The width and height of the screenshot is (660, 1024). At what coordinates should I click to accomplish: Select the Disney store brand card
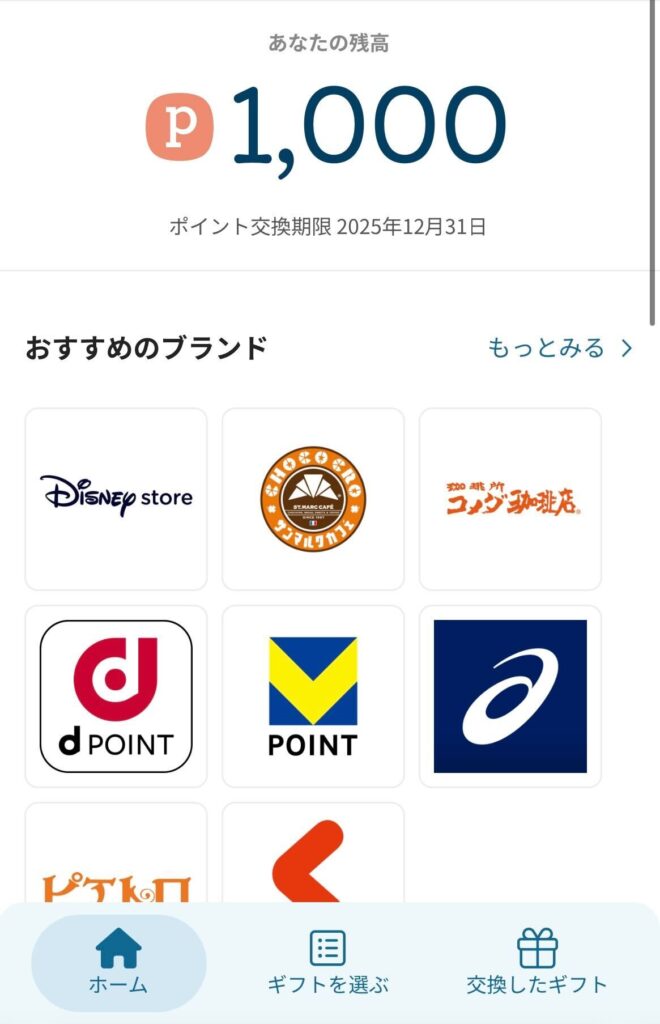click(x=116, y=498)
